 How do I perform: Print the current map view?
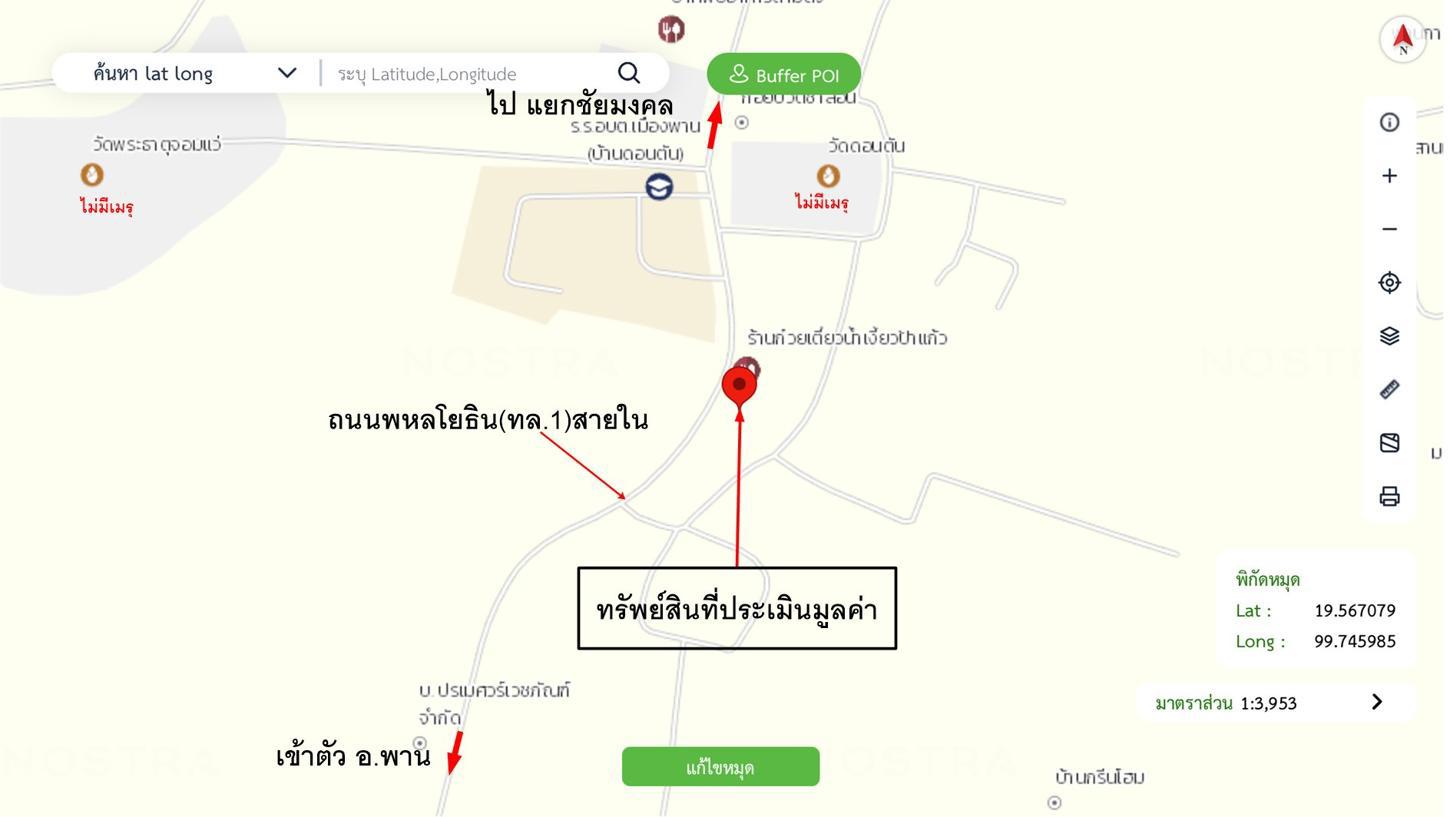1389,496
